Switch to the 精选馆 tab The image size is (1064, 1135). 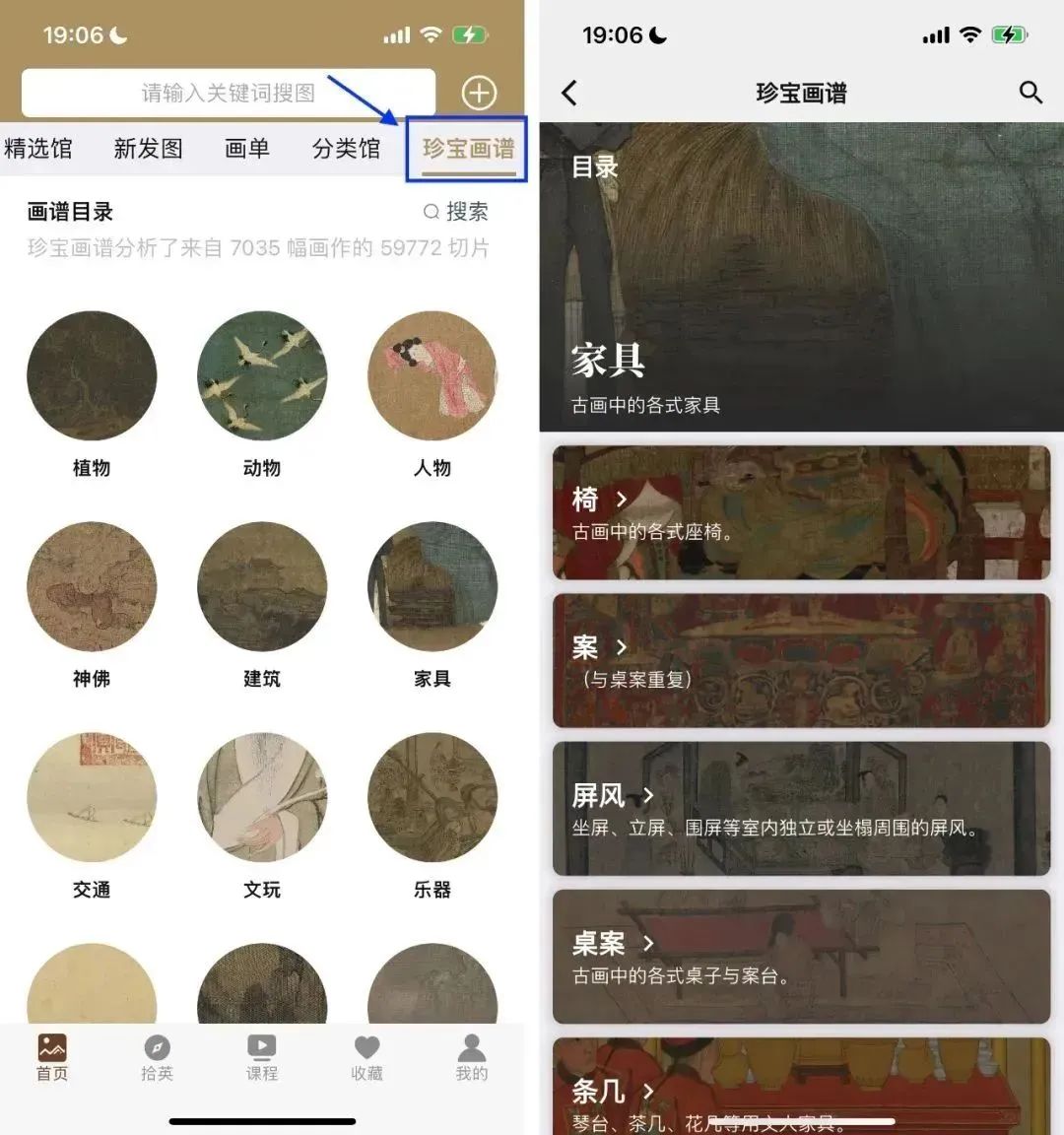38,149
